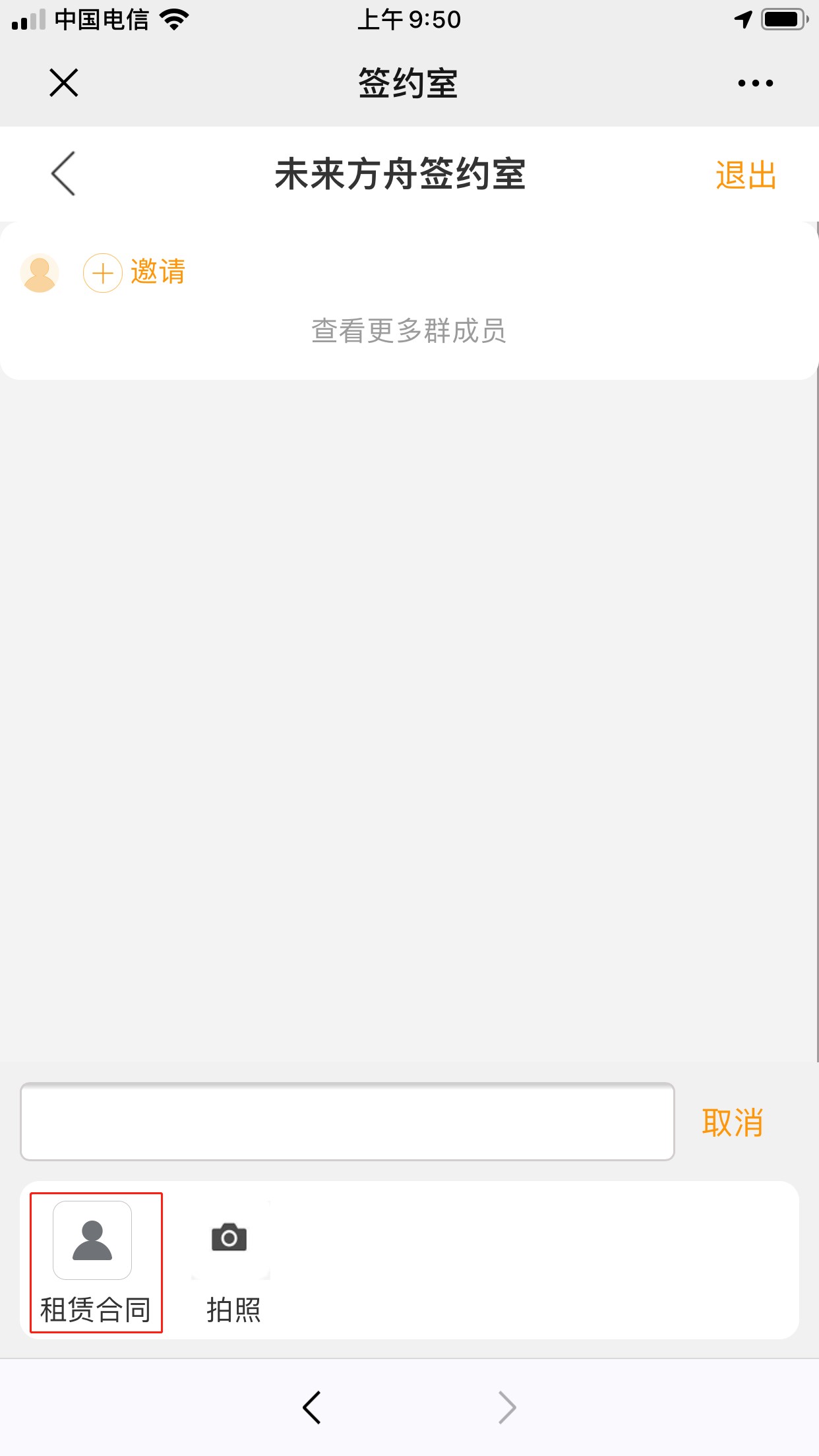
Task: View more group members (查看更多群成员)
Action: pyautogui.click(x=409, y=330)
